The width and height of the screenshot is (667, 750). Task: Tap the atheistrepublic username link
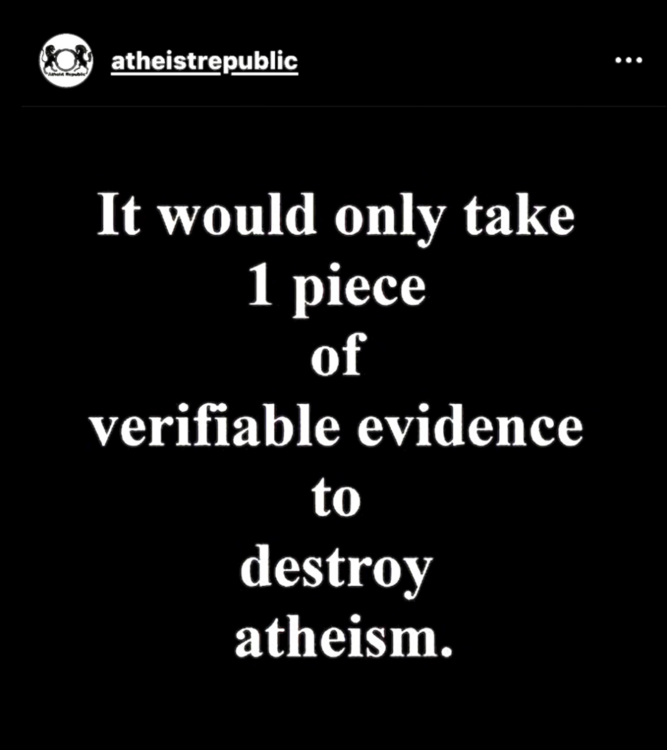pos(204,61)
